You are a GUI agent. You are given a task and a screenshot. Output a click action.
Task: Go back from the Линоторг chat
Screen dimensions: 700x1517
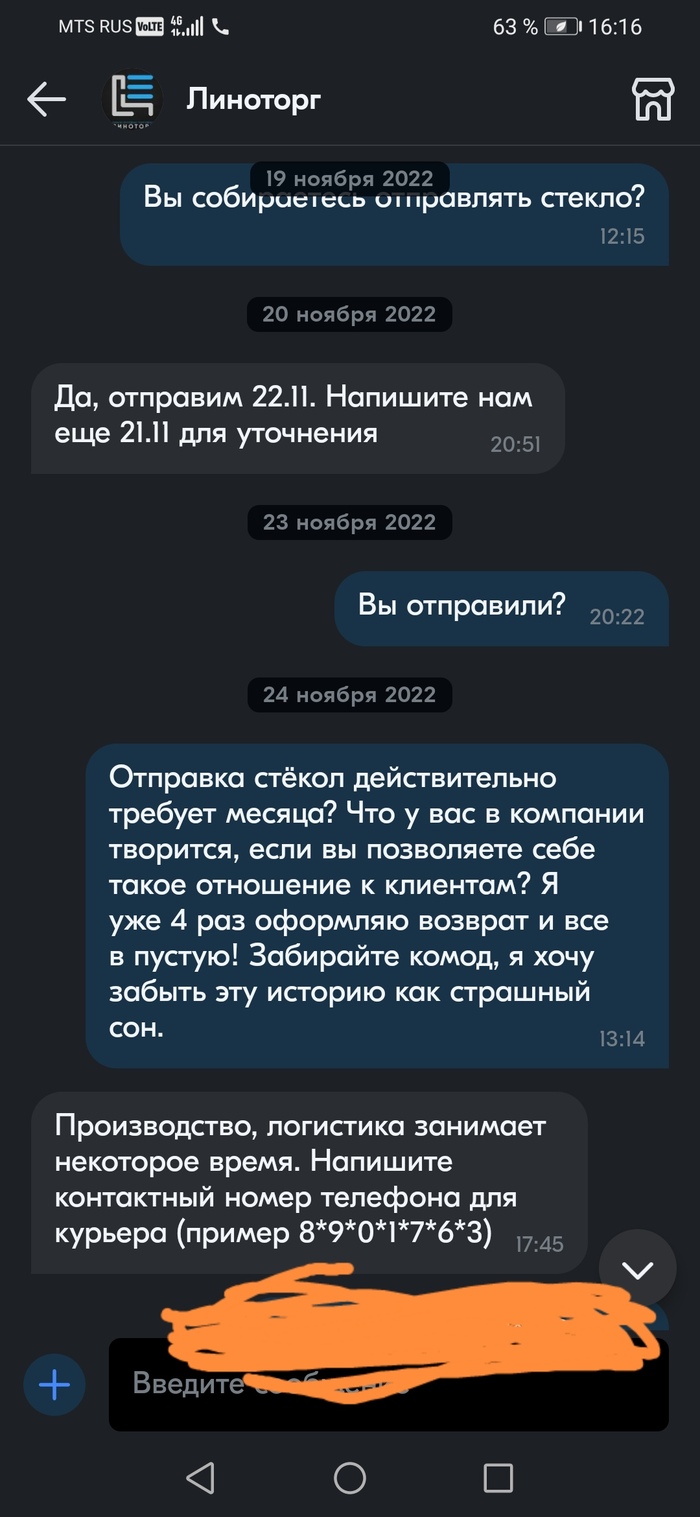[x=46, y=100]
